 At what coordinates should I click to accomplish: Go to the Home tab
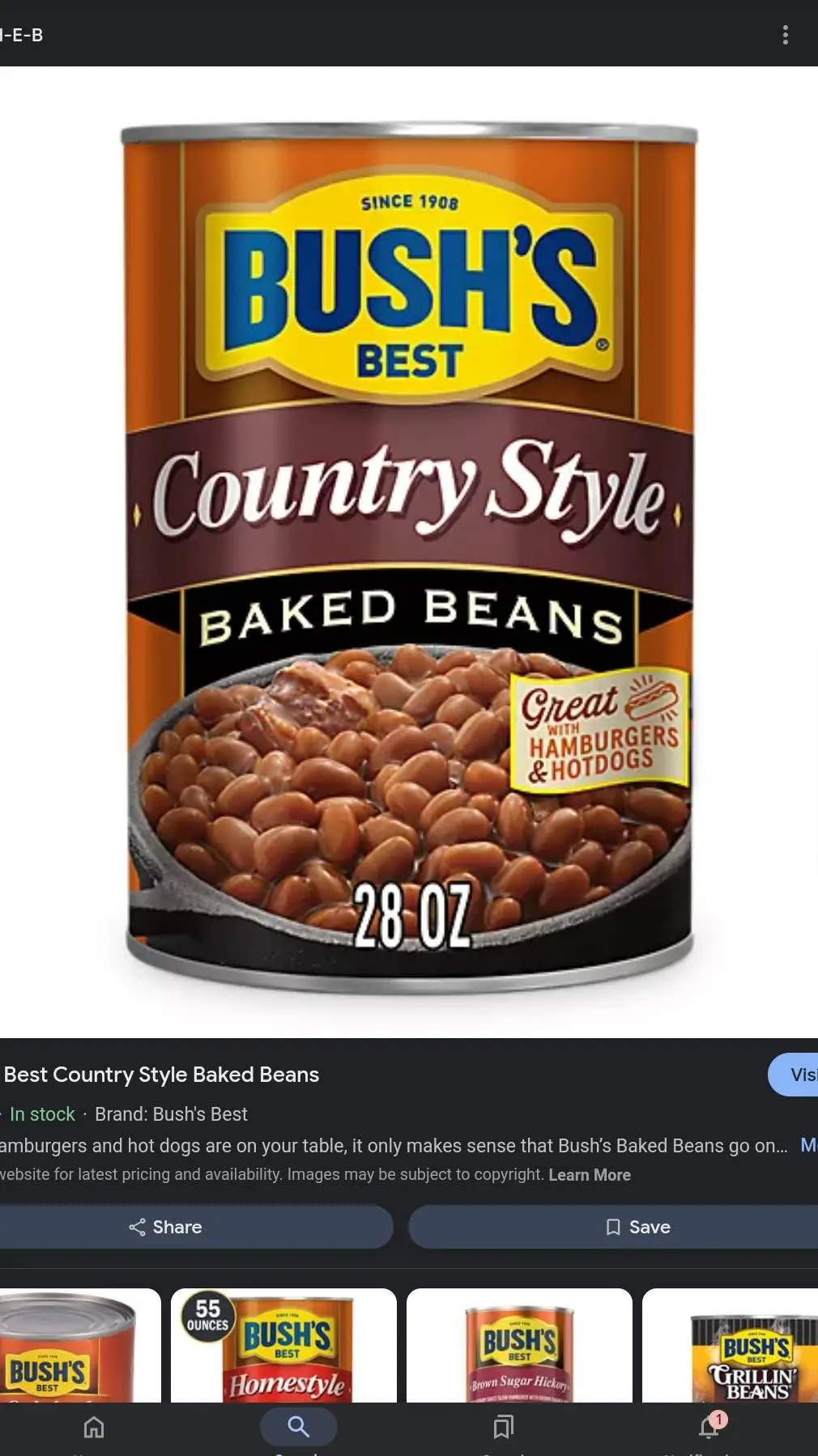94,1427
